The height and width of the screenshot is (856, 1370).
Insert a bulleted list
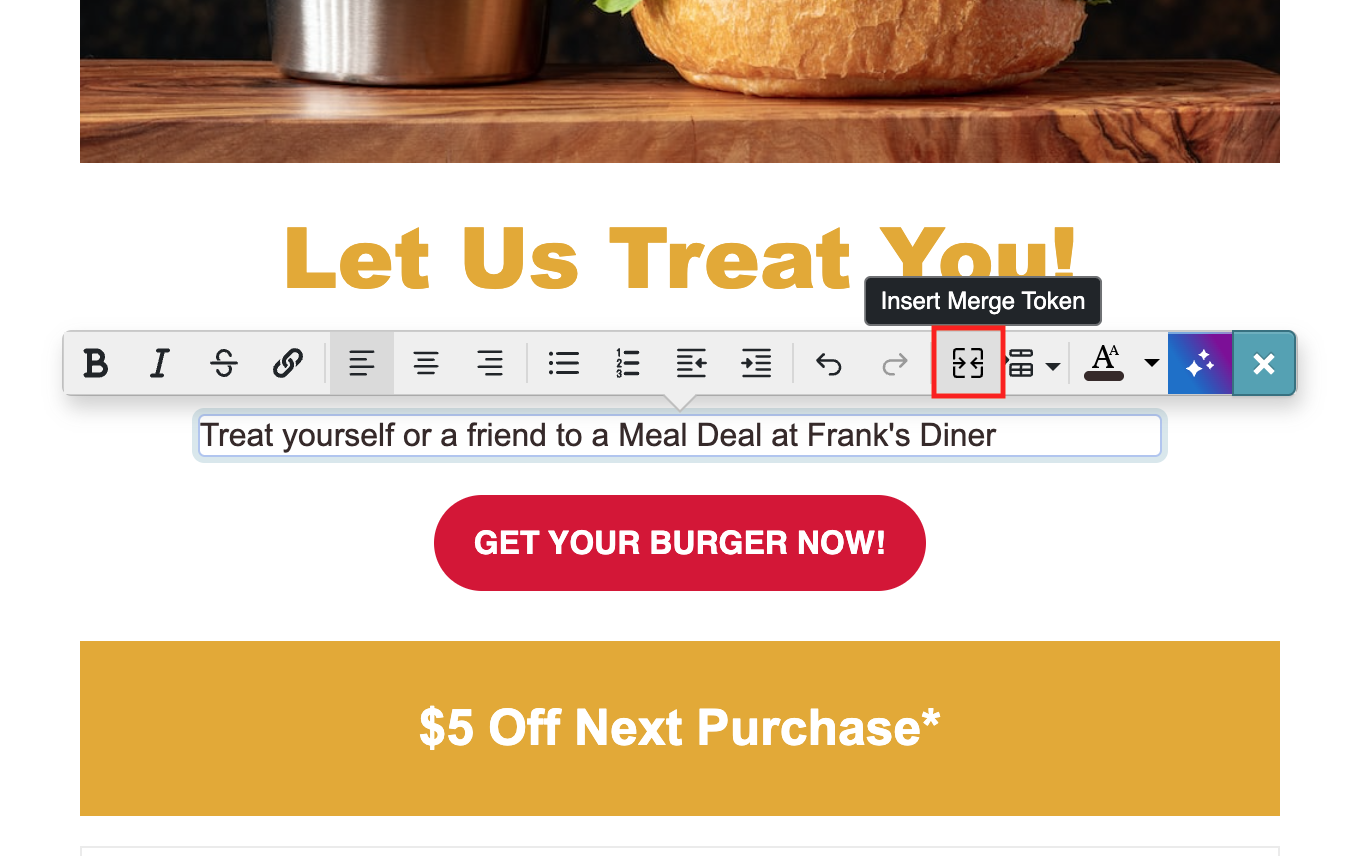point(564,363)
